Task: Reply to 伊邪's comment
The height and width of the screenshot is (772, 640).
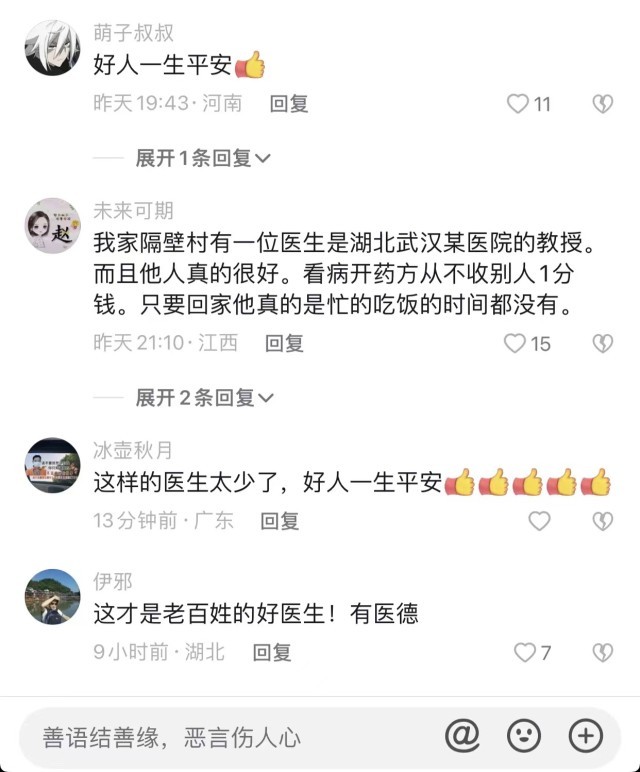Action: (x=272, y=653)
